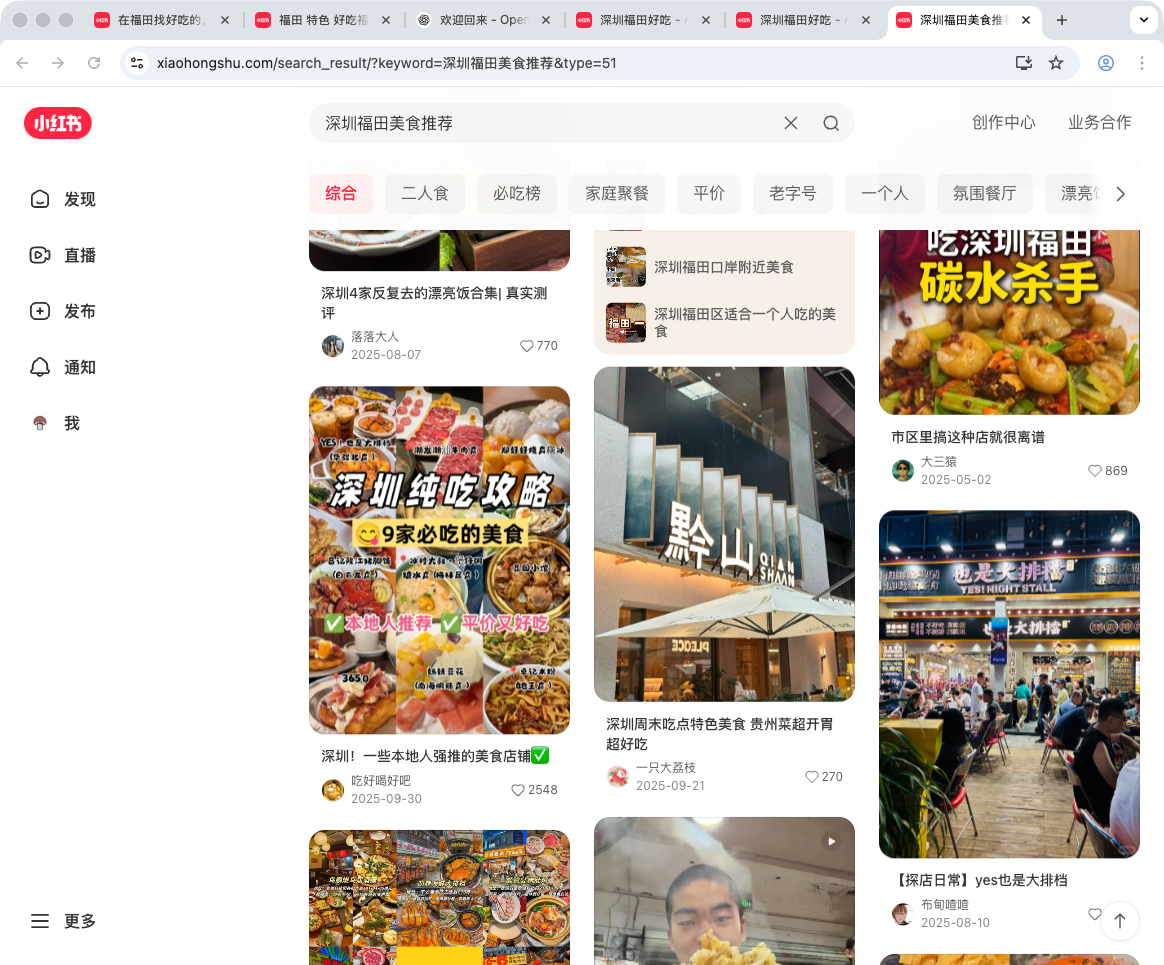This screenshot has width=1164, height=965.
Task: Apply the 老字号 filter
Action: 793,193
